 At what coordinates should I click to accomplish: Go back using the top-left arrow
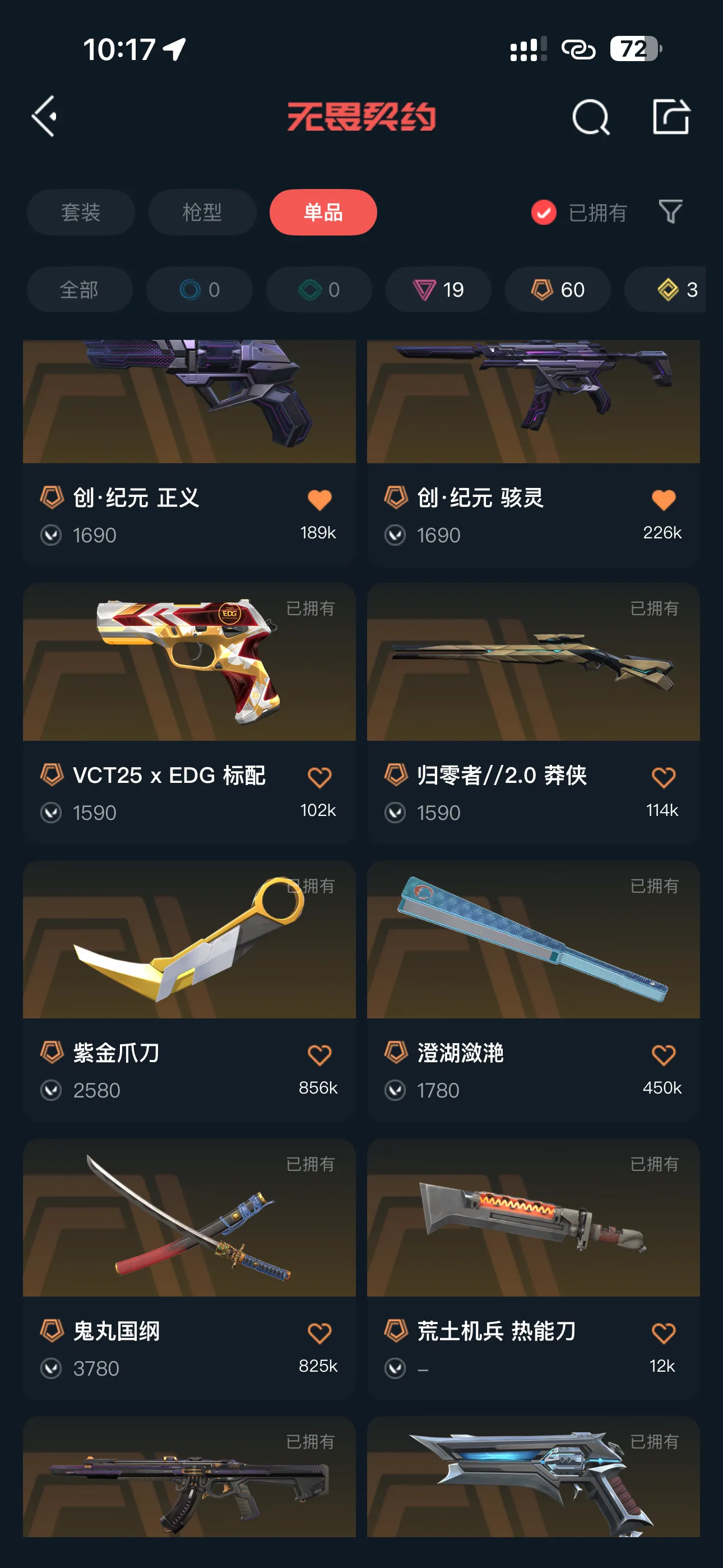coord(44,116)
